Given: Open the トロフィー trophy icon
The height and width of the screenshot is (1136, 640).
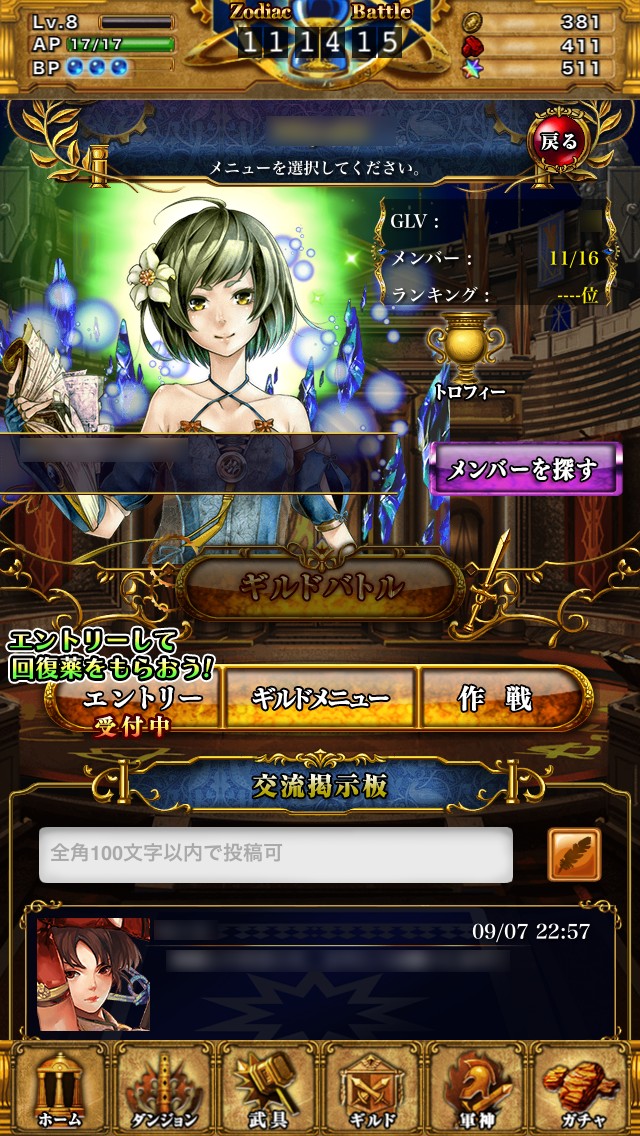Looking at the screenshot, I should (x=467, y=350).
